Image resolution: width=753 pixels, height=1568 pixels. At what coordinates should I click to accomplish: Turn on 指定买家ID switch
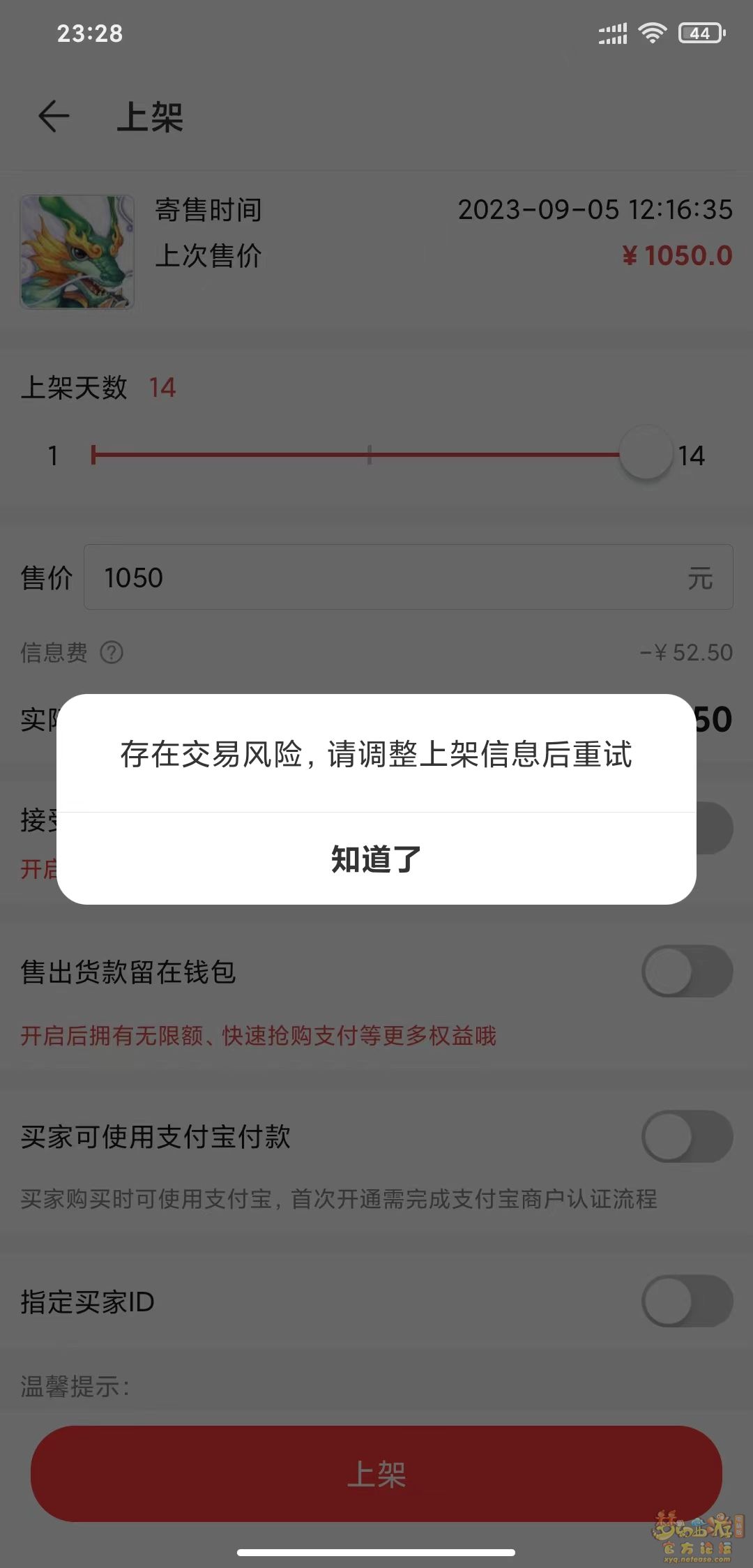(687, 1301)
